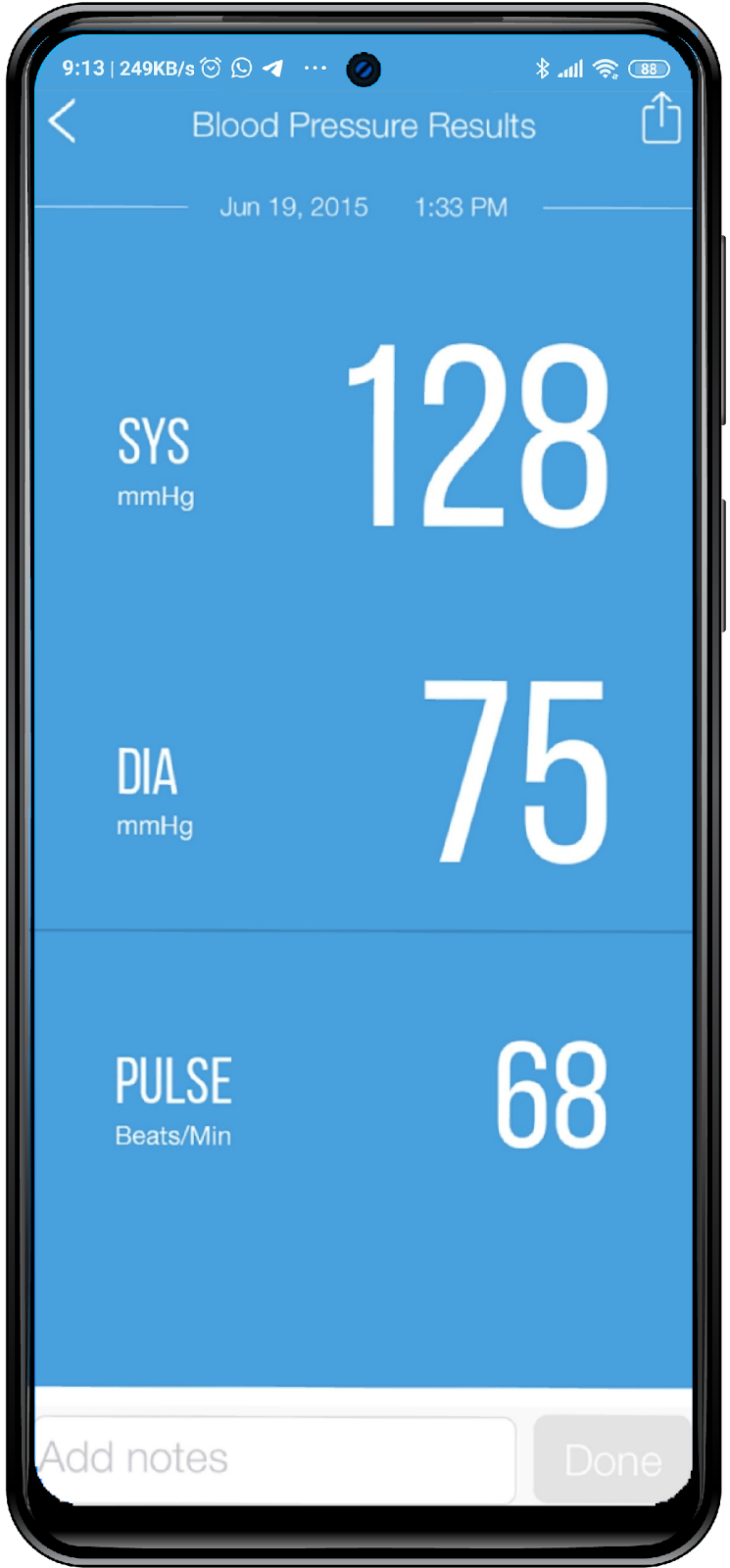The height and width of the screenshot is (1568, 730).
Task: Tap the Done button
Action: tap(612, 1460)
